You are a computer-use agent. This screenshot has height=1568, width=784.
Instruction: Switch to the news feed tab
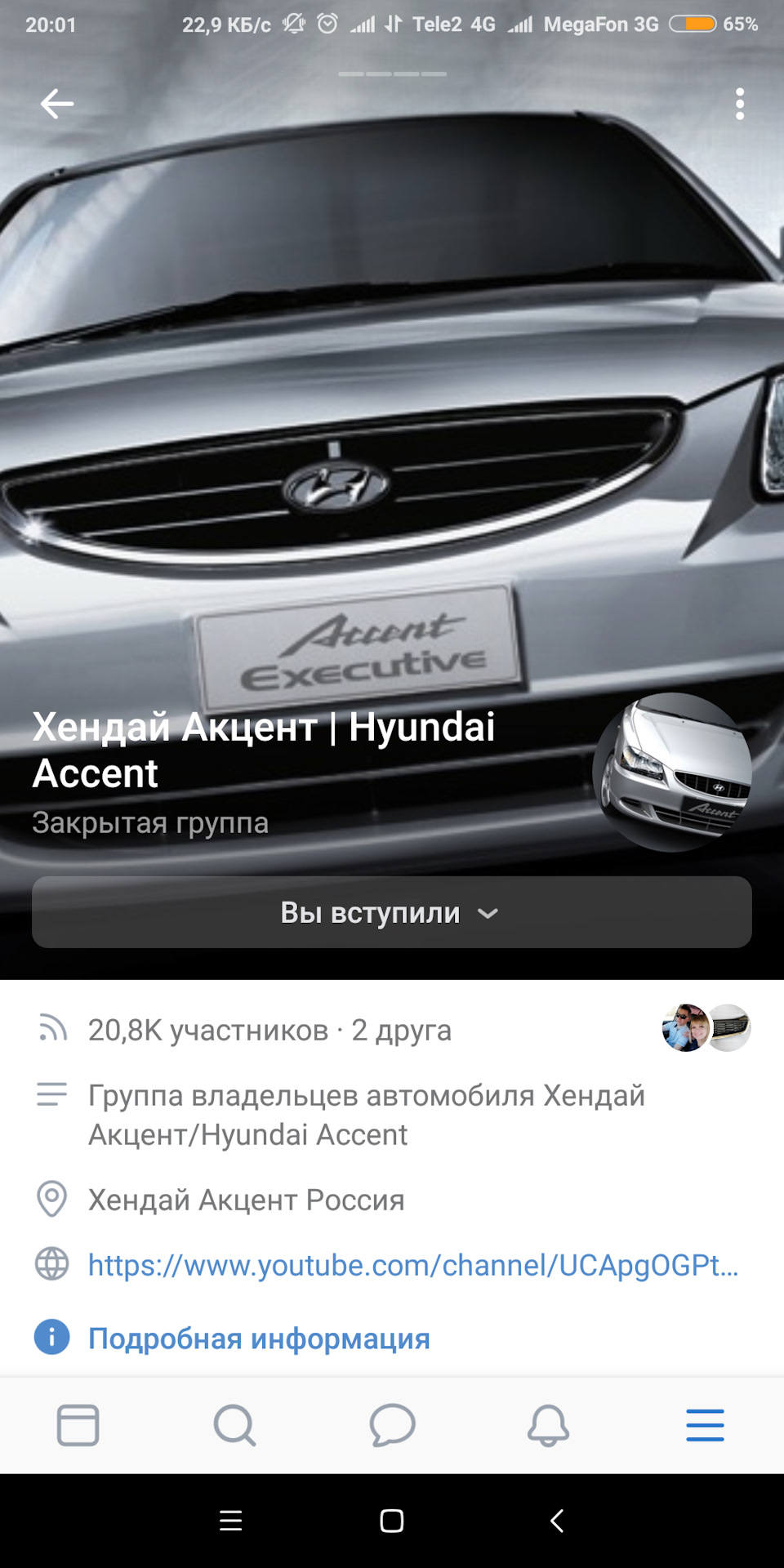tap(78, 1426)
